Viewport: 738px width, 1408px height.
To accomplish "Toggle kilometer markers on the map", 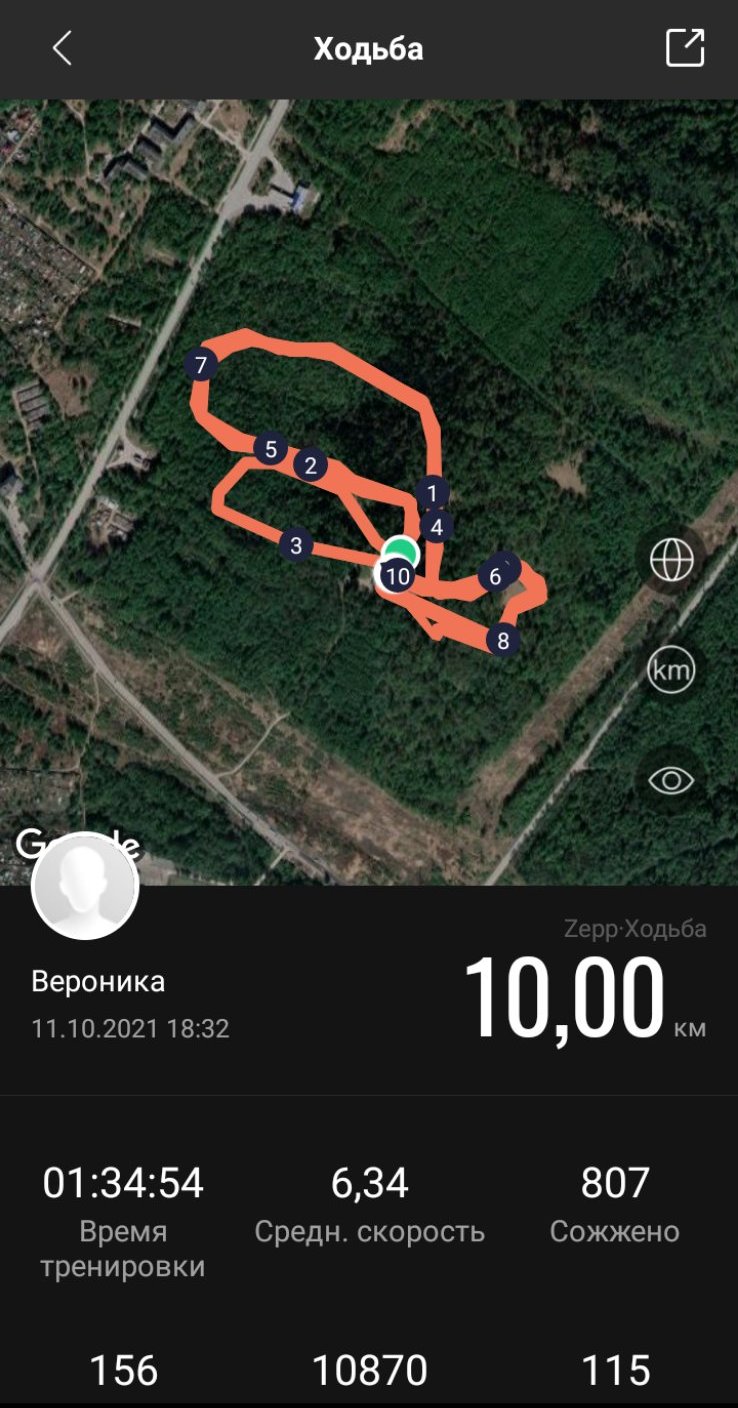I will [671, 670].
